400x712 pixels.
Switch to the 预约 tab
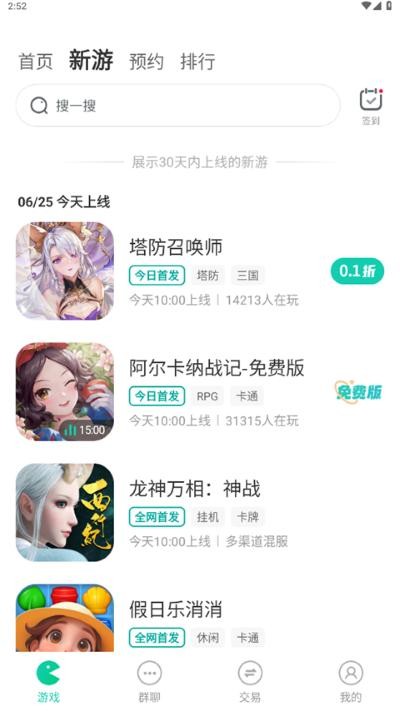(x=146, y=61)
